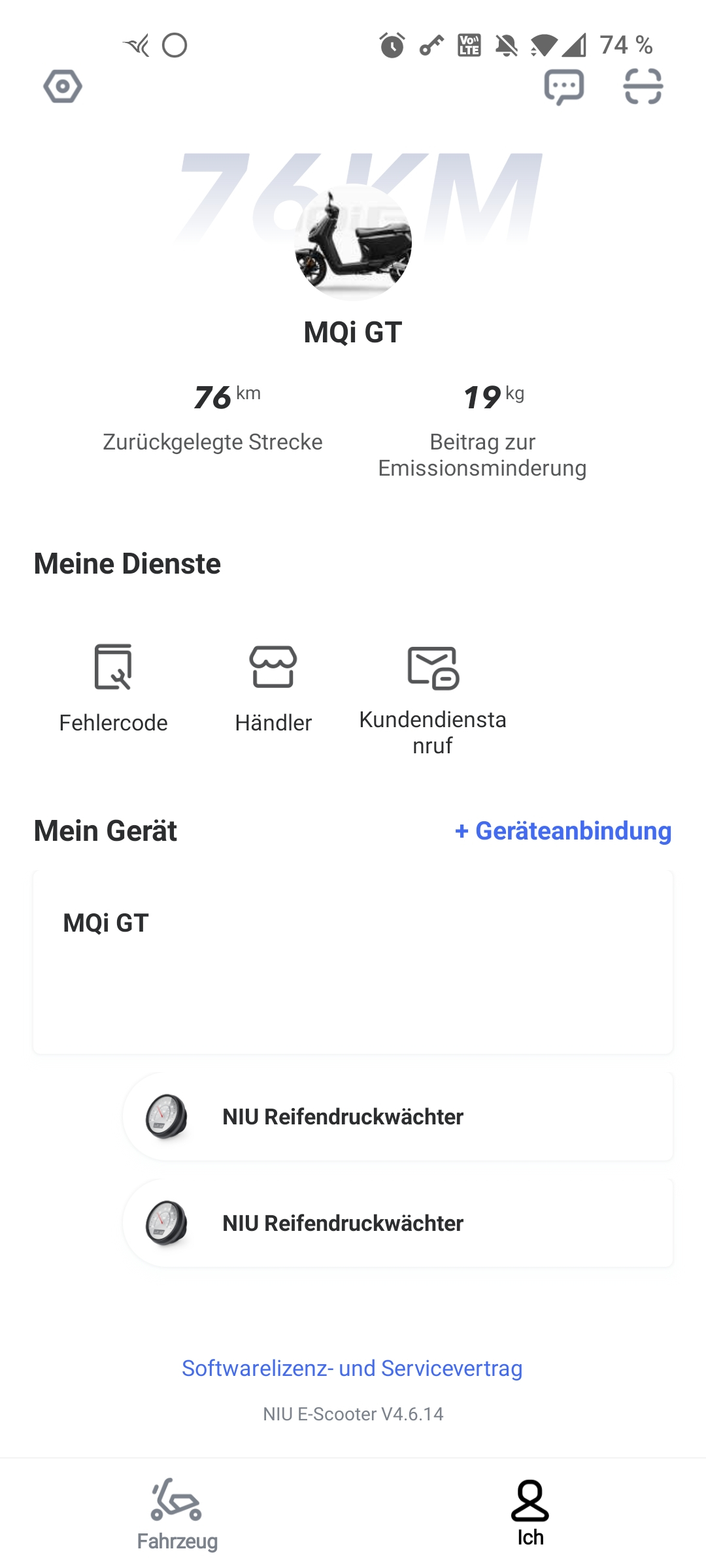Tap the MQi GT scooter profile picture
The height and width of the screenshot is (1568, 706).
(353, 243)
